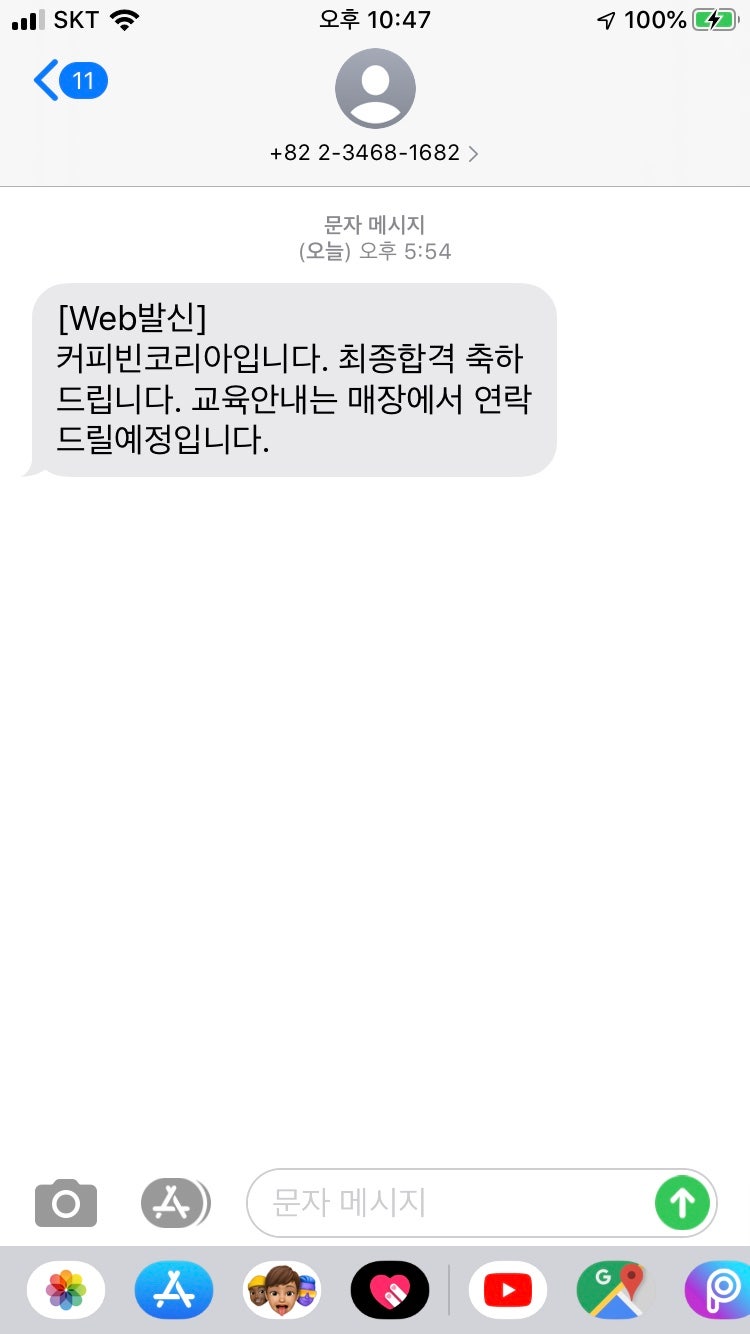Open the Digital Touch heart app
The image size is (750, 1334).
coord(390,1290)
